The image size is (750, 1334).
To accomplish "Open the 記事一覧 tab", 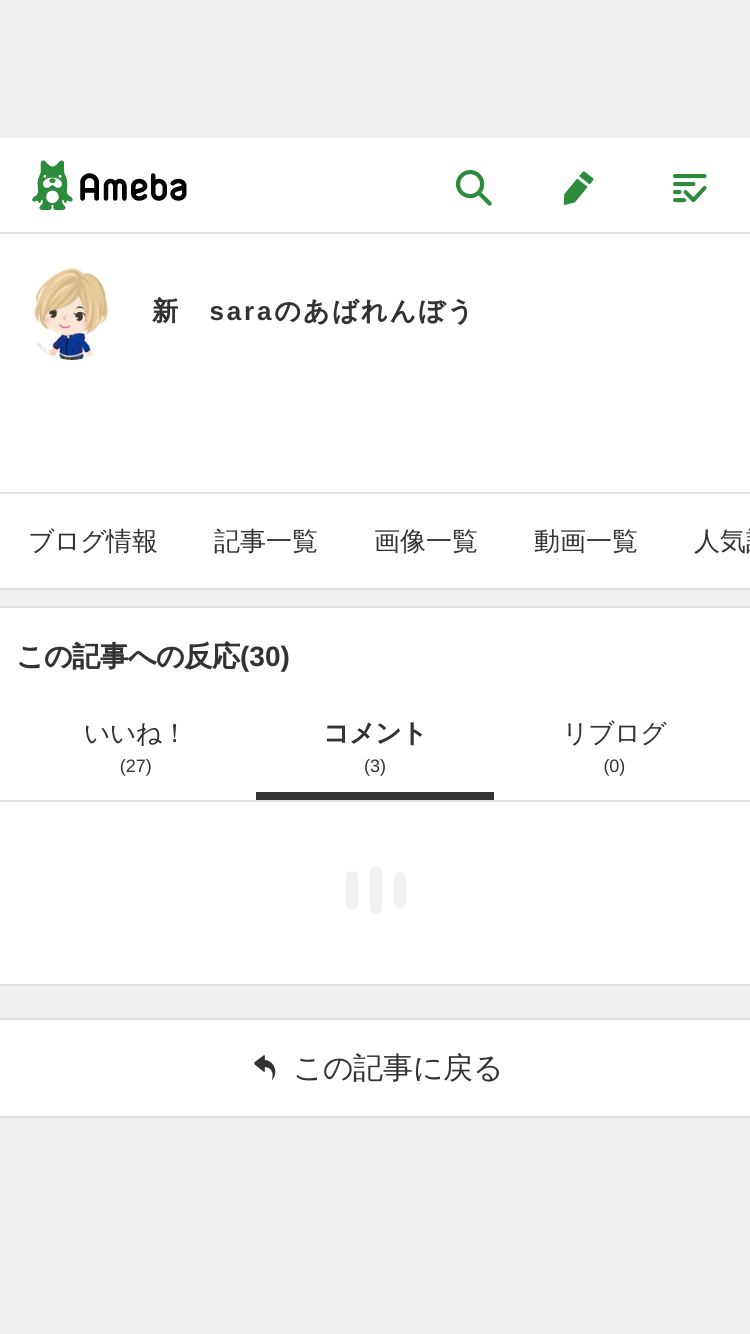I will point(266,541).
